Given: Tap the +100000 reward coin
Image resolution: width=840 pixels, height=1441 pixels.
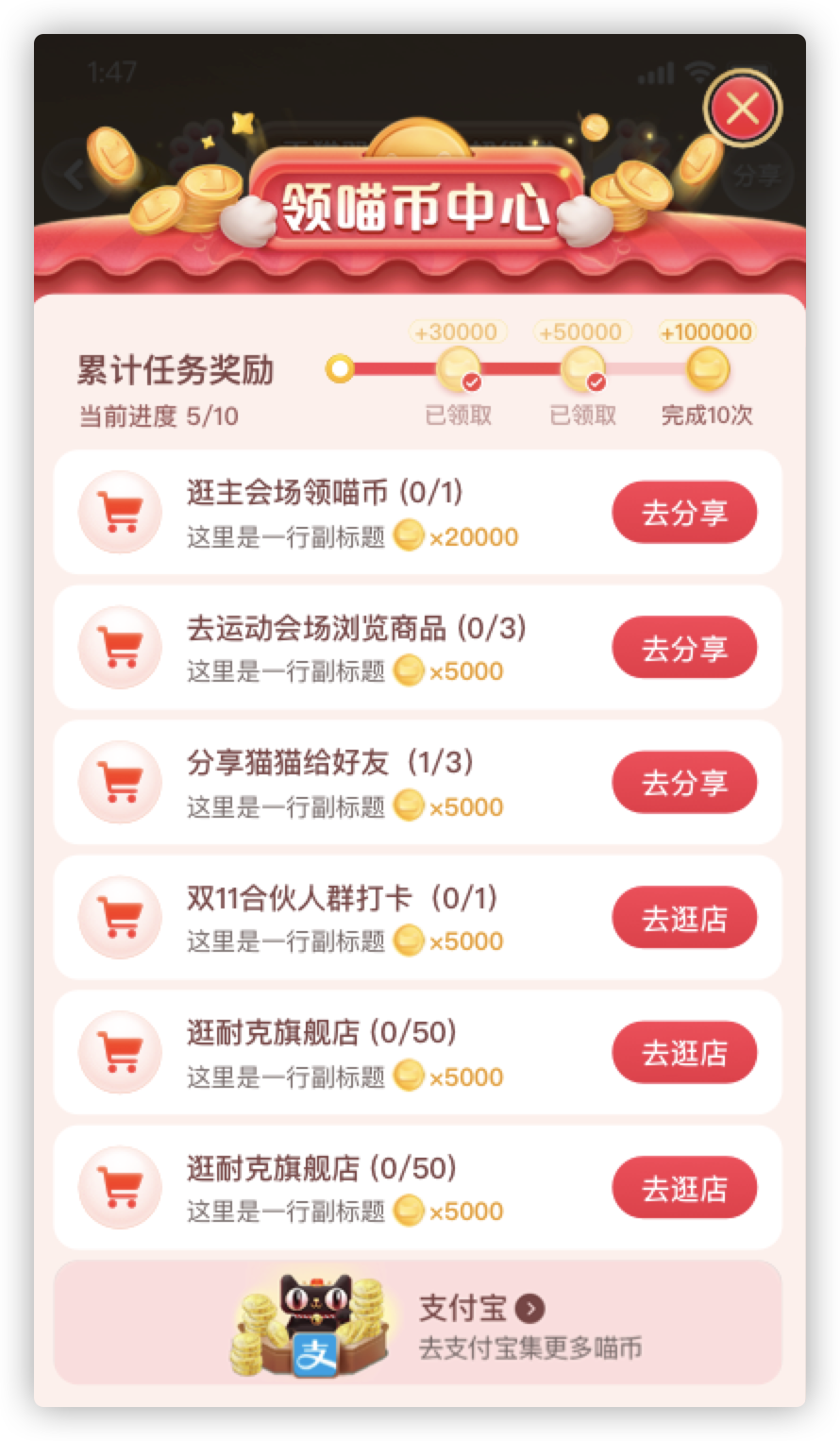Looking at the screenshot, I should [707, 370].
